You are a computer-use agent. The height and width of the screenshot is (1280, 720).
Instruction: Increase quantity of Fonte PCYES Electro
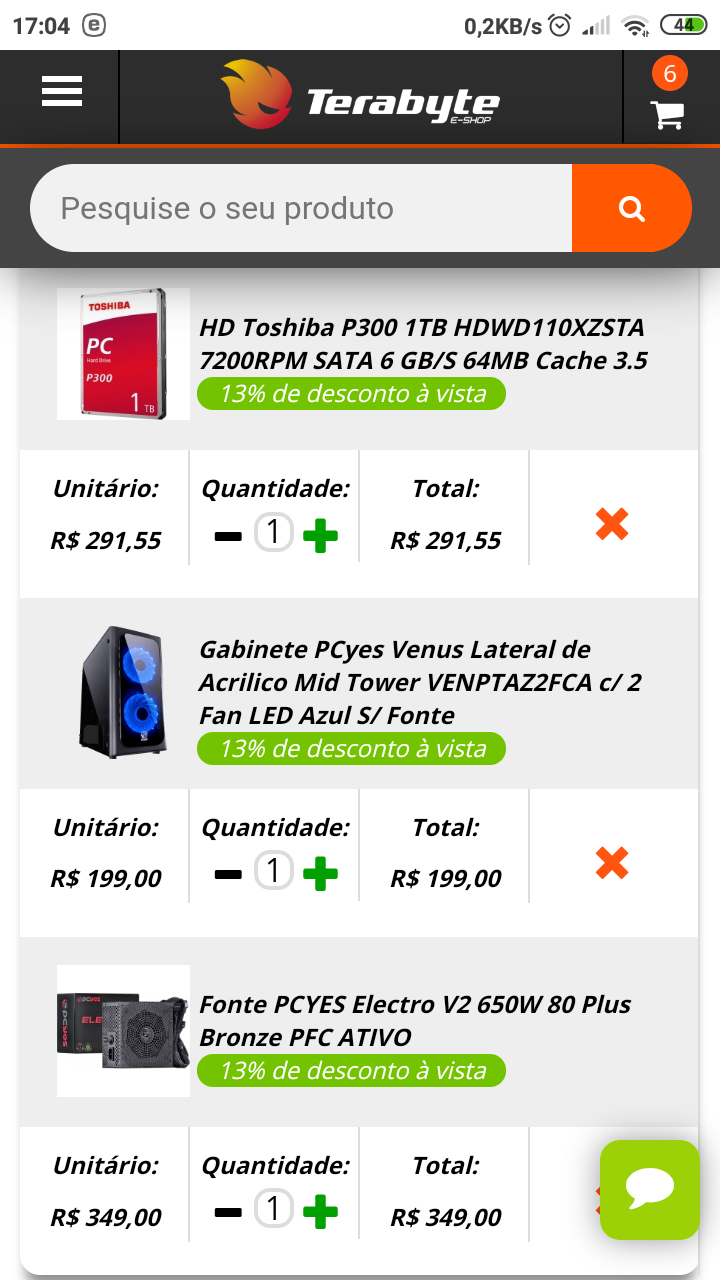(320, 1213)
